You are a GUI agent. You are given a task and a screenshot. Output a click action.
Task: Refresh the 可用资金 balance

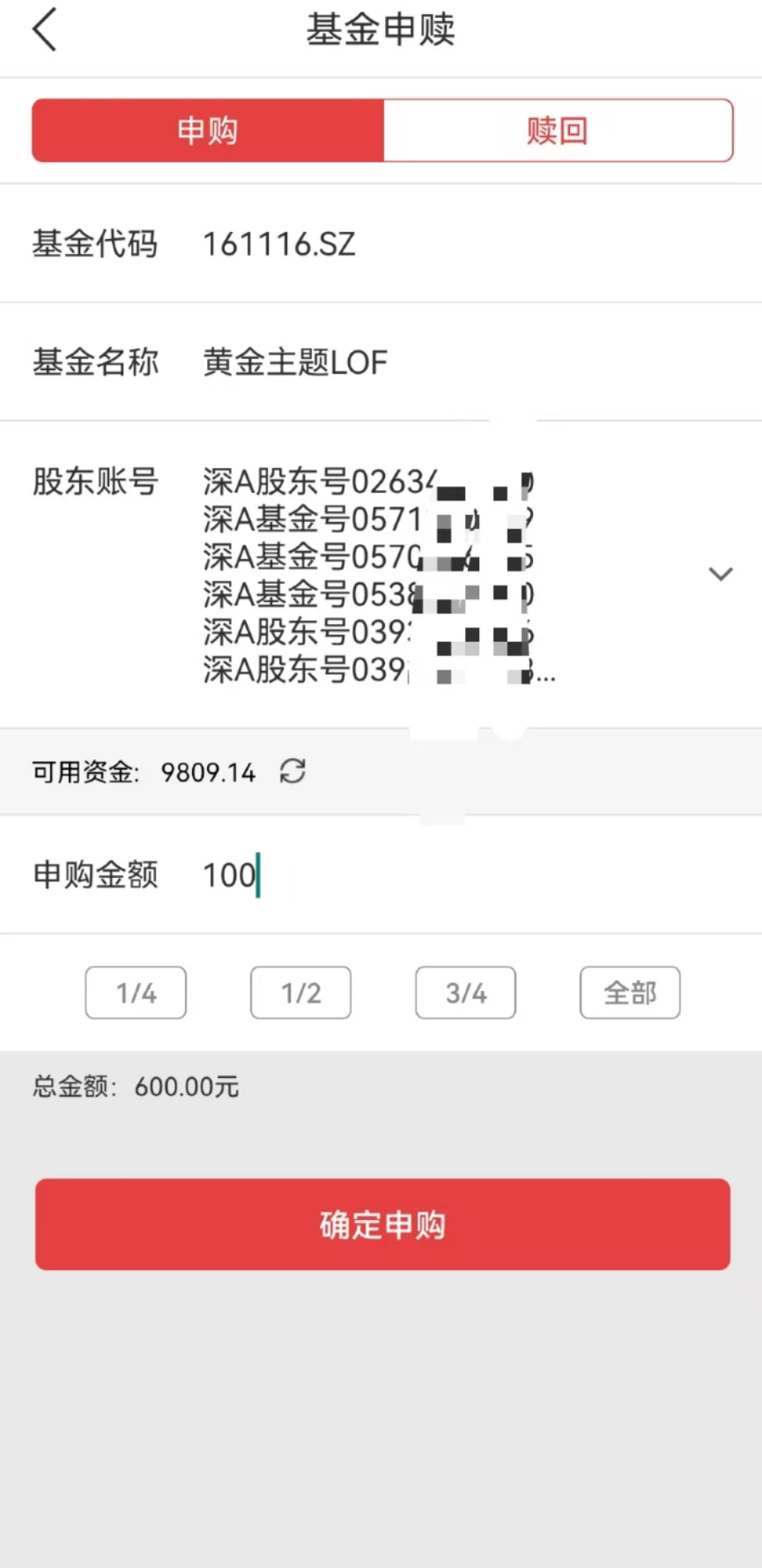click(293, 771)
